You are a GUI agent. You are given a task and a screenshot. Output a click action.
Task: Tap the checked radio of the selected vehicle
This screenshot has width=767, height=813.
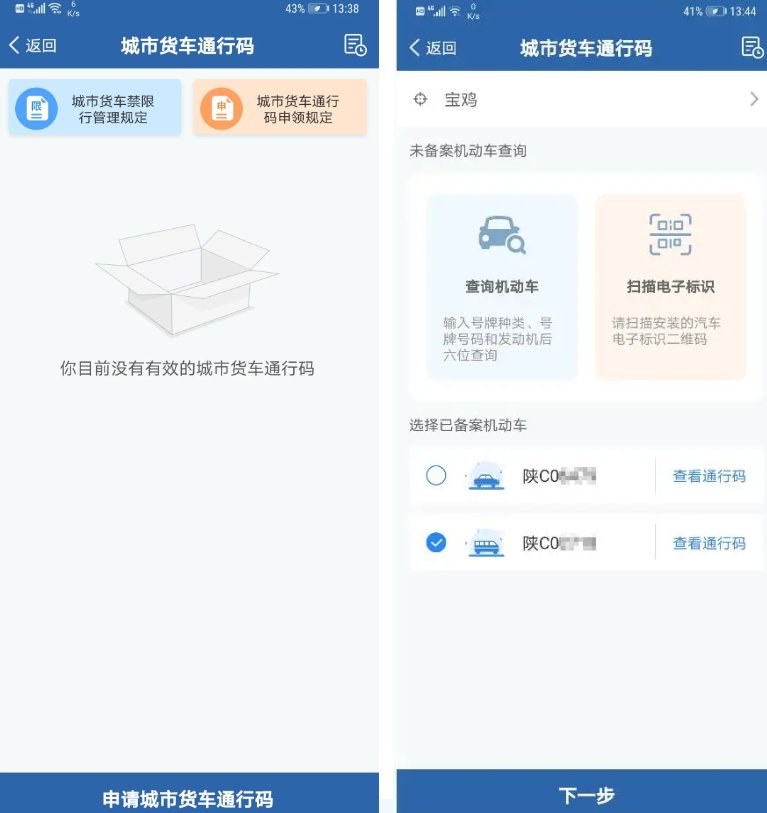coord(436,543)
